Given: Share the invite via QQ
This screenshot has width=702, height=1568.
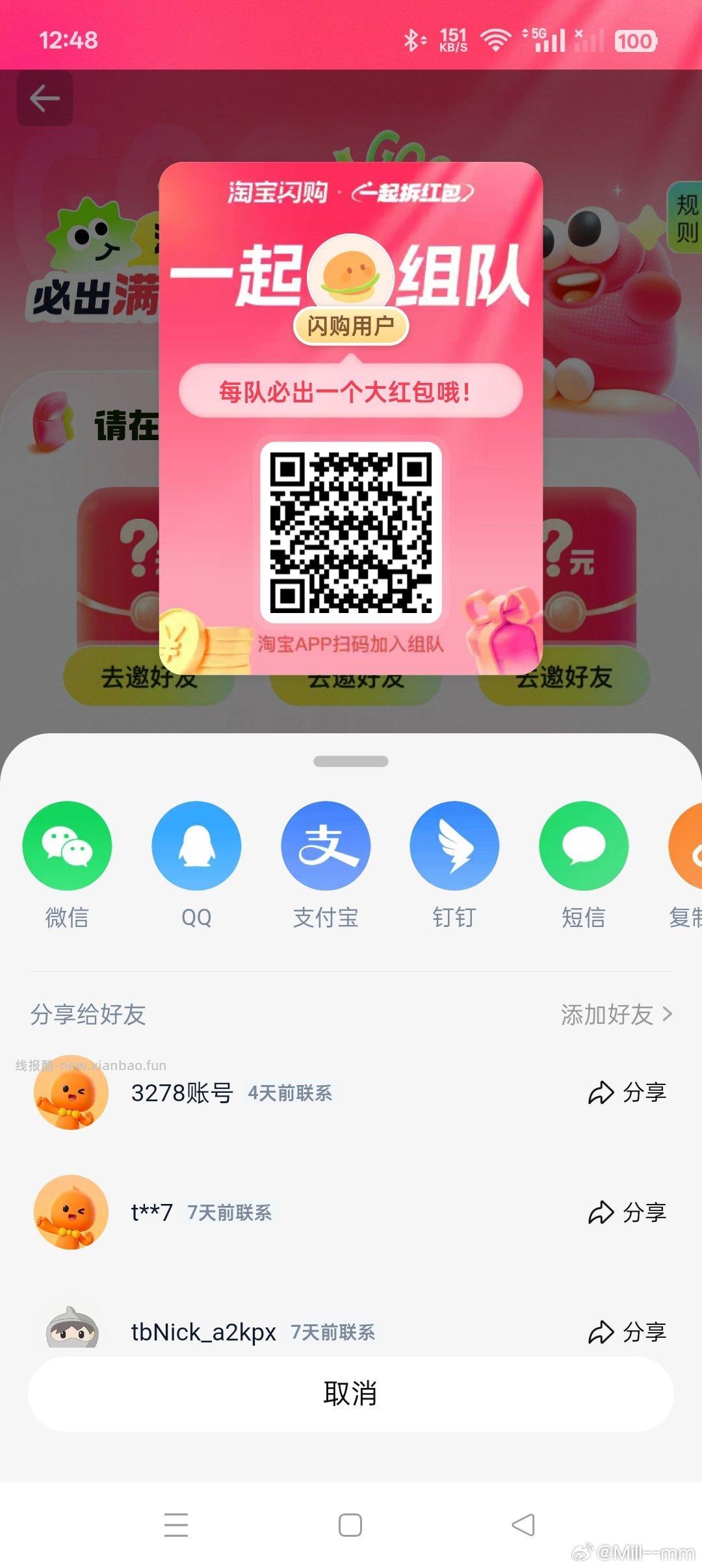Looking at the screenshot, I should (196, 846).
